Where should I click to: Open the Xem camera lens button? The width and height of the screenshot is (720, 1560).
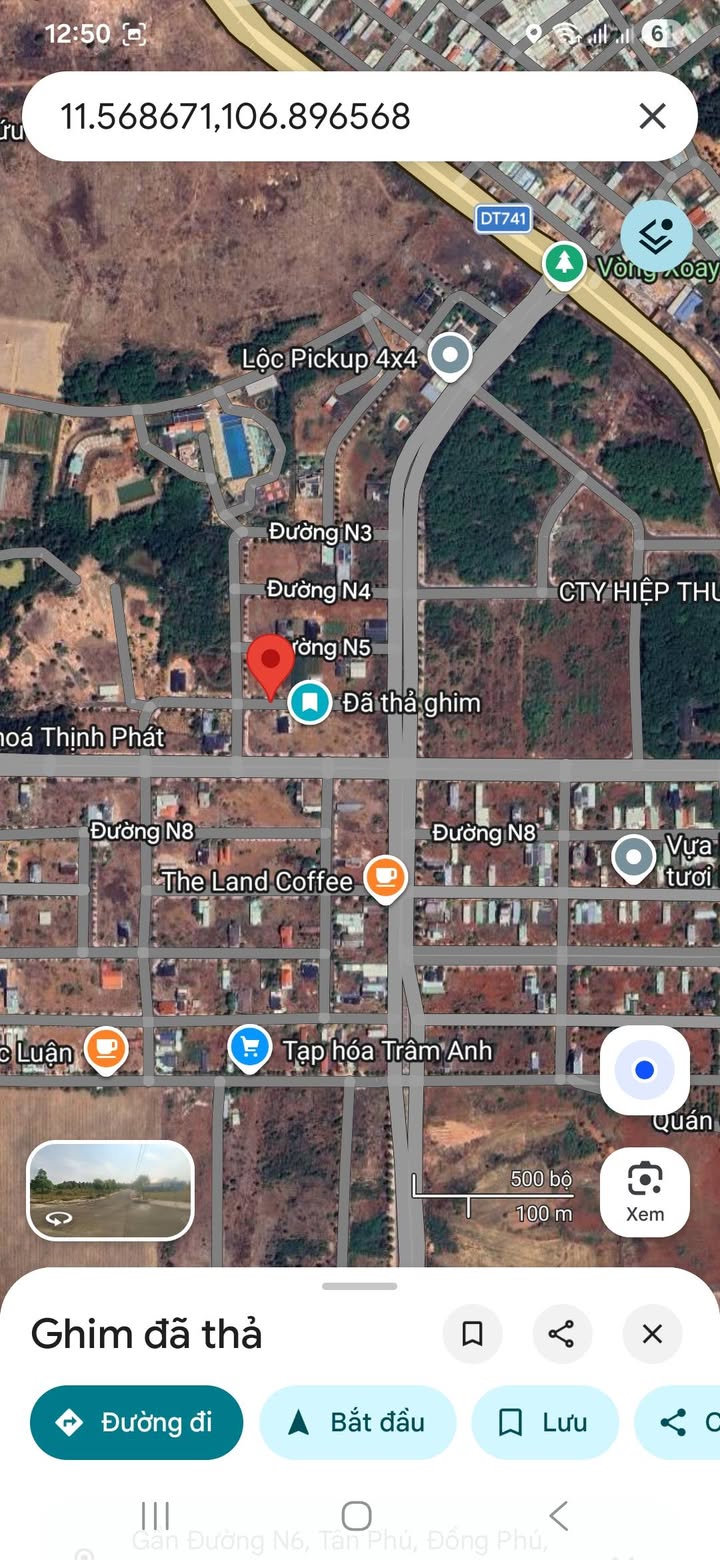(x=644, y=1191)
